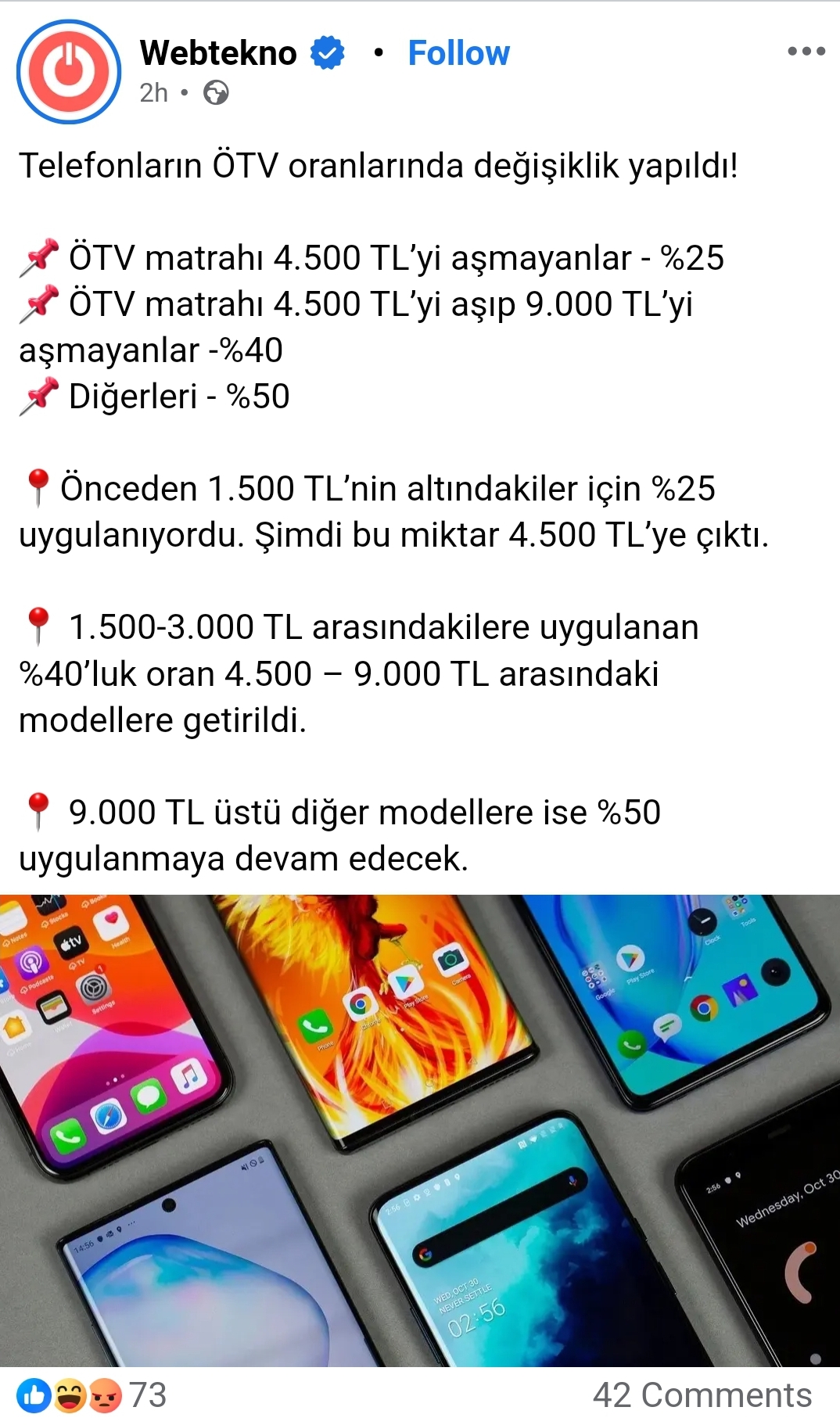Open the 42 Comments section
Image resolution: width=840 pixels, height=1425 pixels.
[702, 1395]
